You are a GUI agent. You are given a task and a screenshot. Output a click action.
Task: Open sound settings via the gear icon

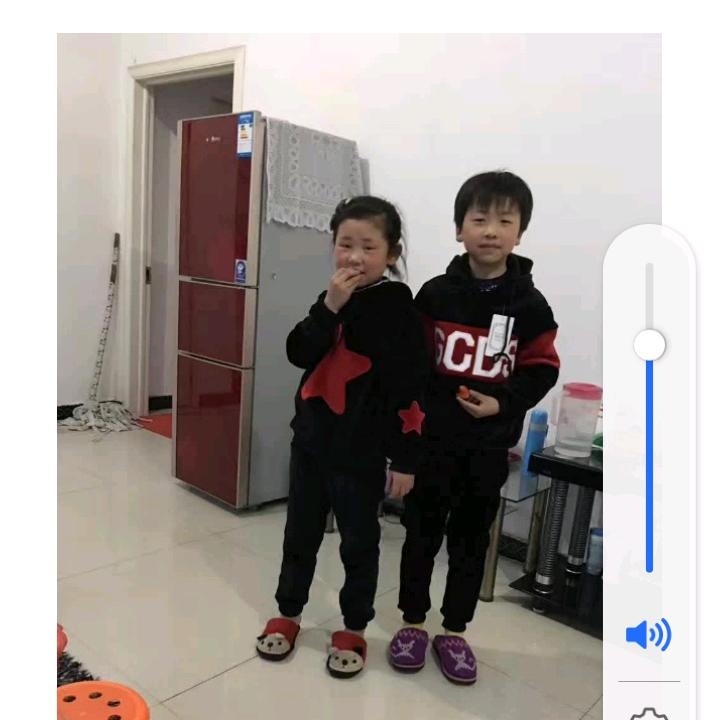click(x=648, y=714)
